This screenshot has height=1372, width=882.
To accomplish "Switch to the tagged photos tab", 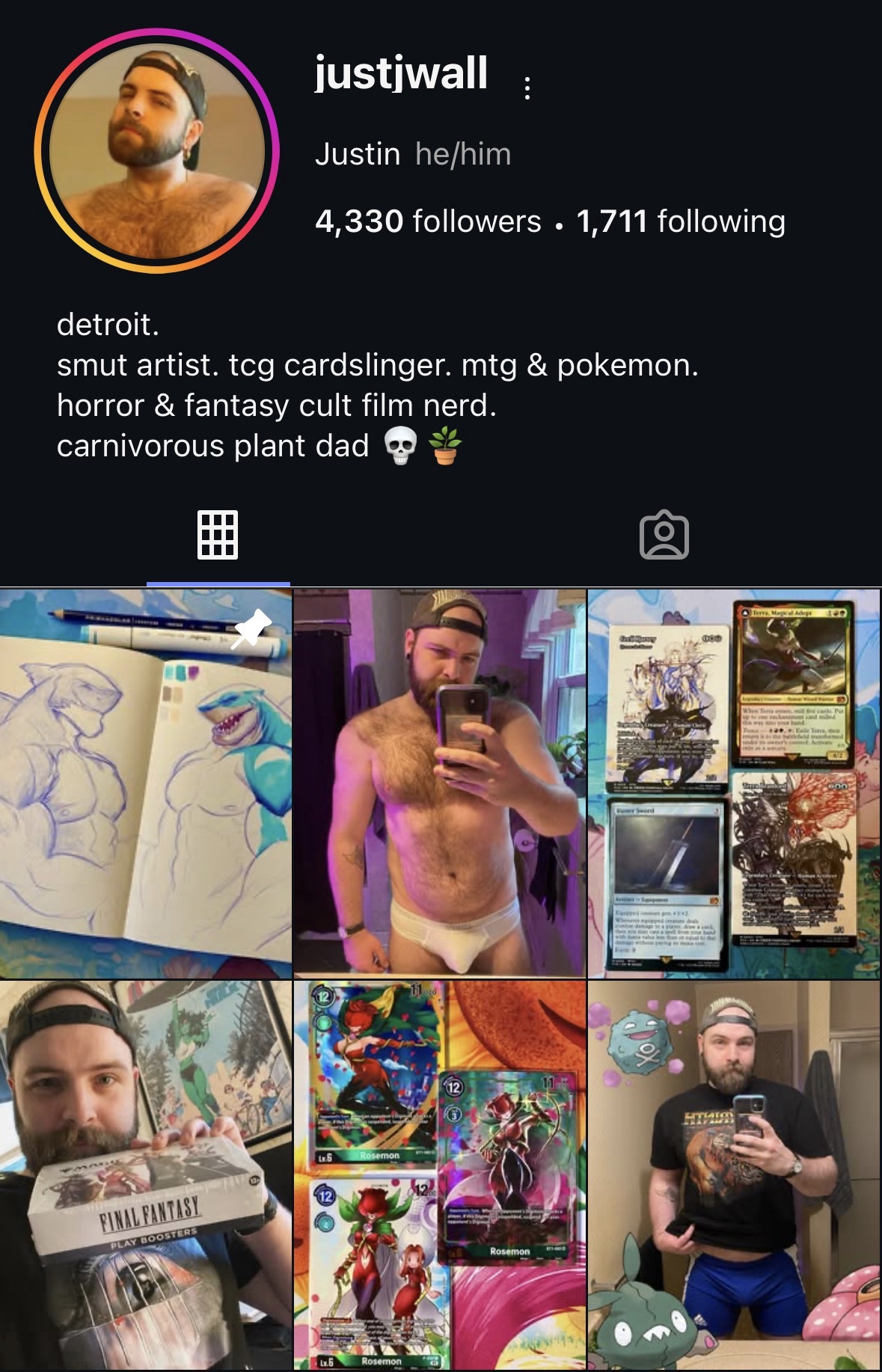I will click(x=664, y=535).
